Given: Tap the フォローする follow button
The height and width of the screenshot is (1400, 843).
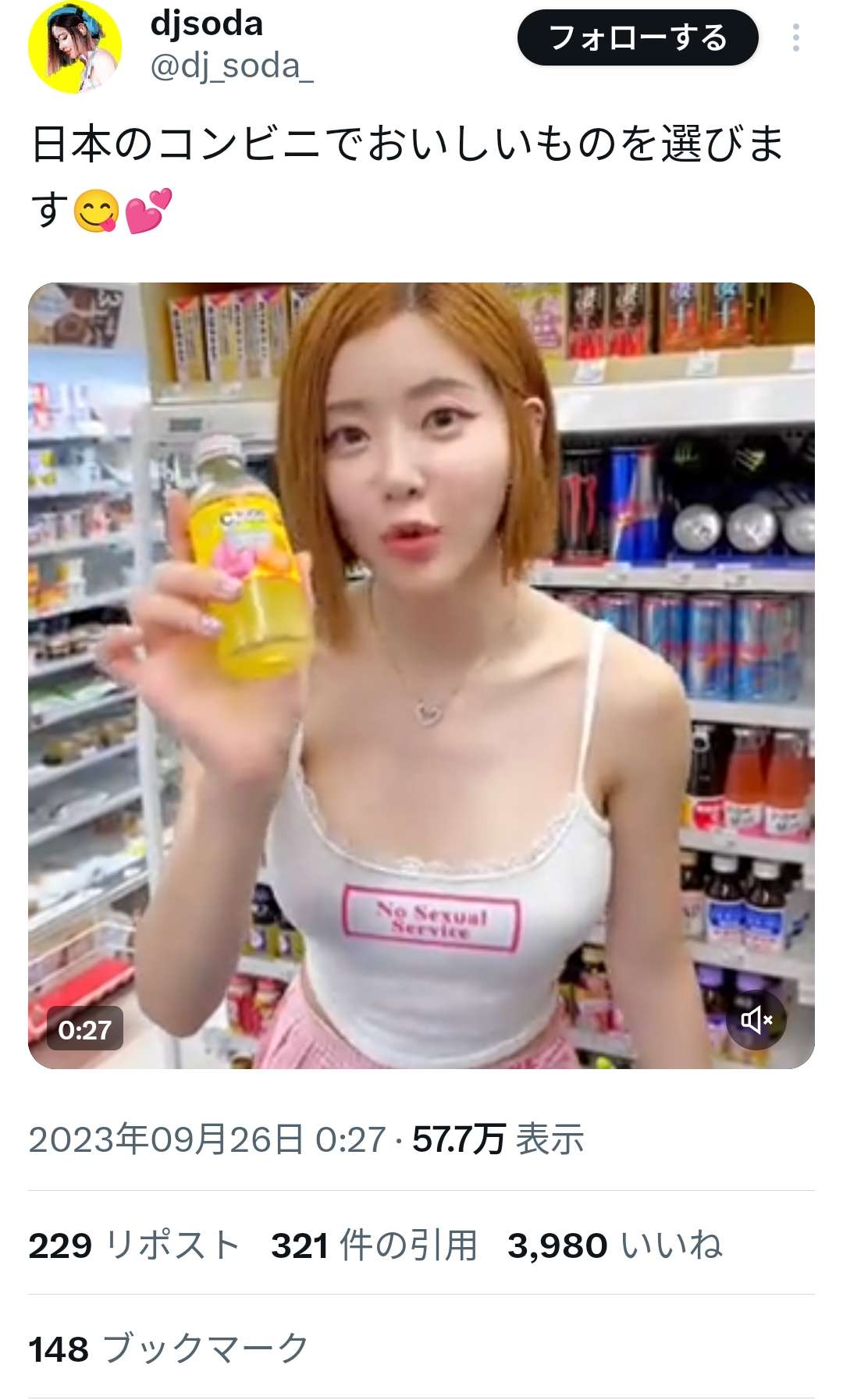Looking at the screenshot, I should 637,37.
